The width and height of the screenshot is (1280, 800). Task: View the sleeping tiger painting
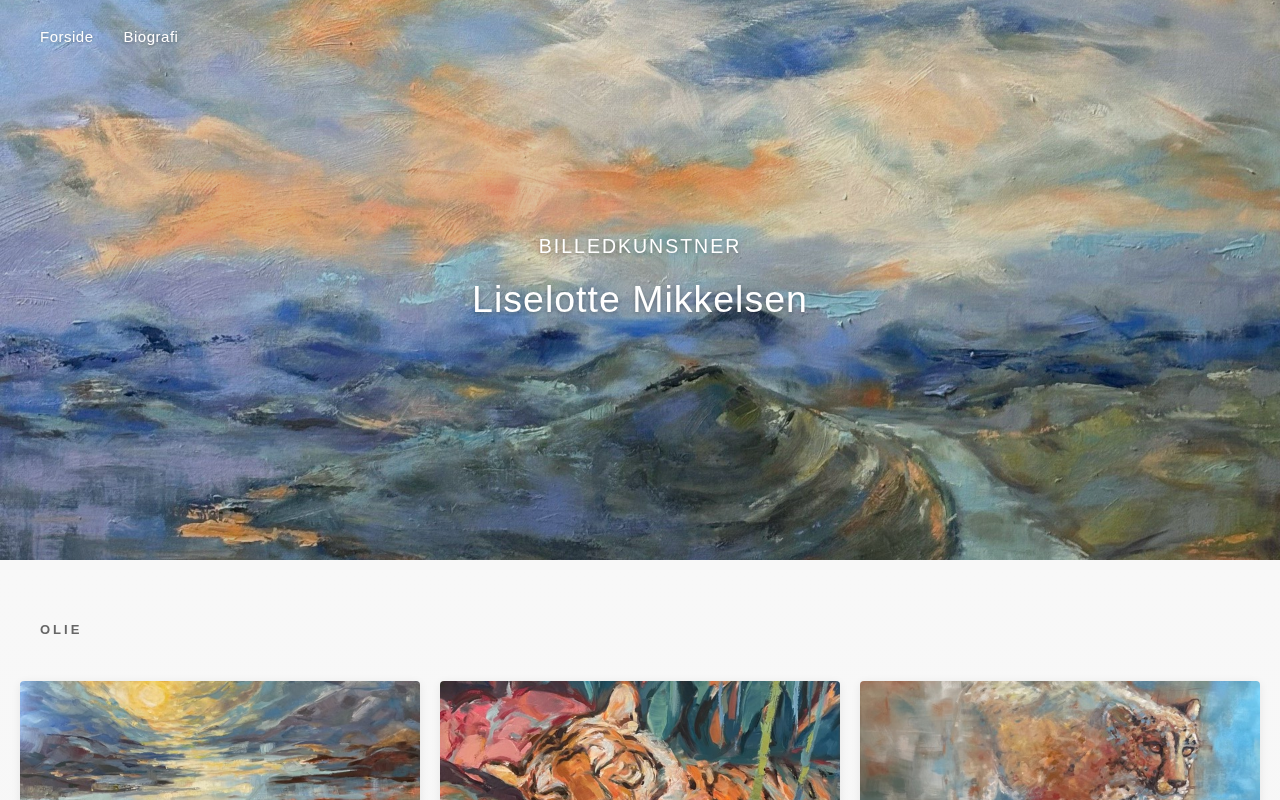pos(640,741)
